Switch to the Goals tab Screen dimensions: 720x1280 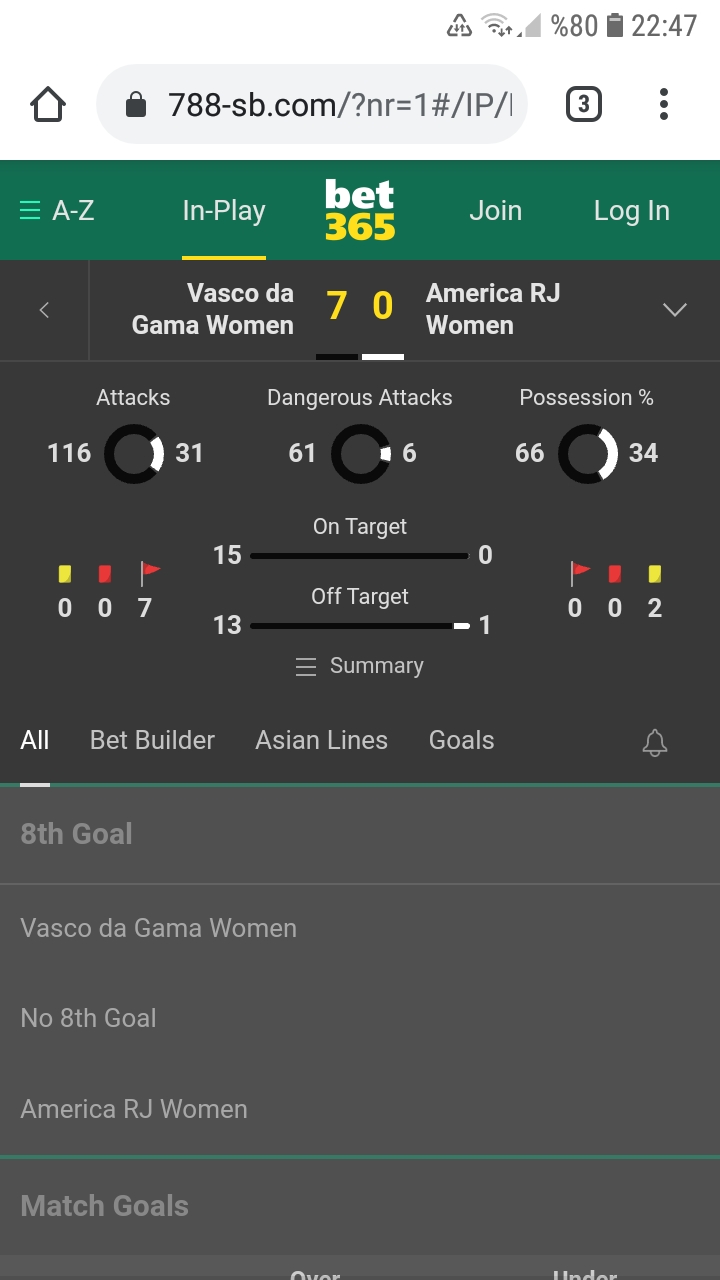[x=461, y=740]
